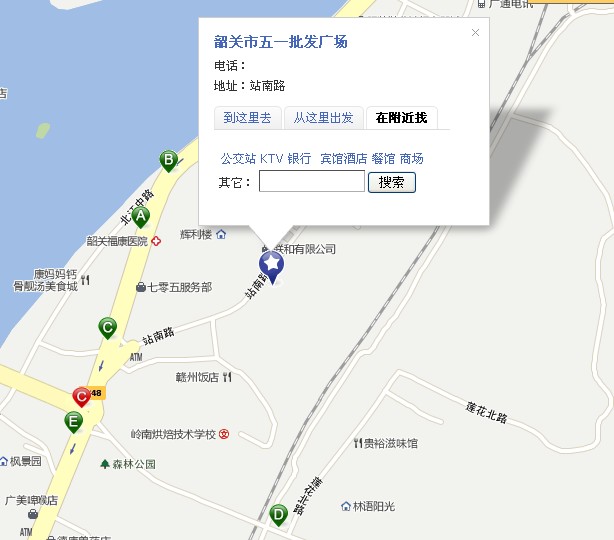Tap the blue star location marker

point(271,265)
